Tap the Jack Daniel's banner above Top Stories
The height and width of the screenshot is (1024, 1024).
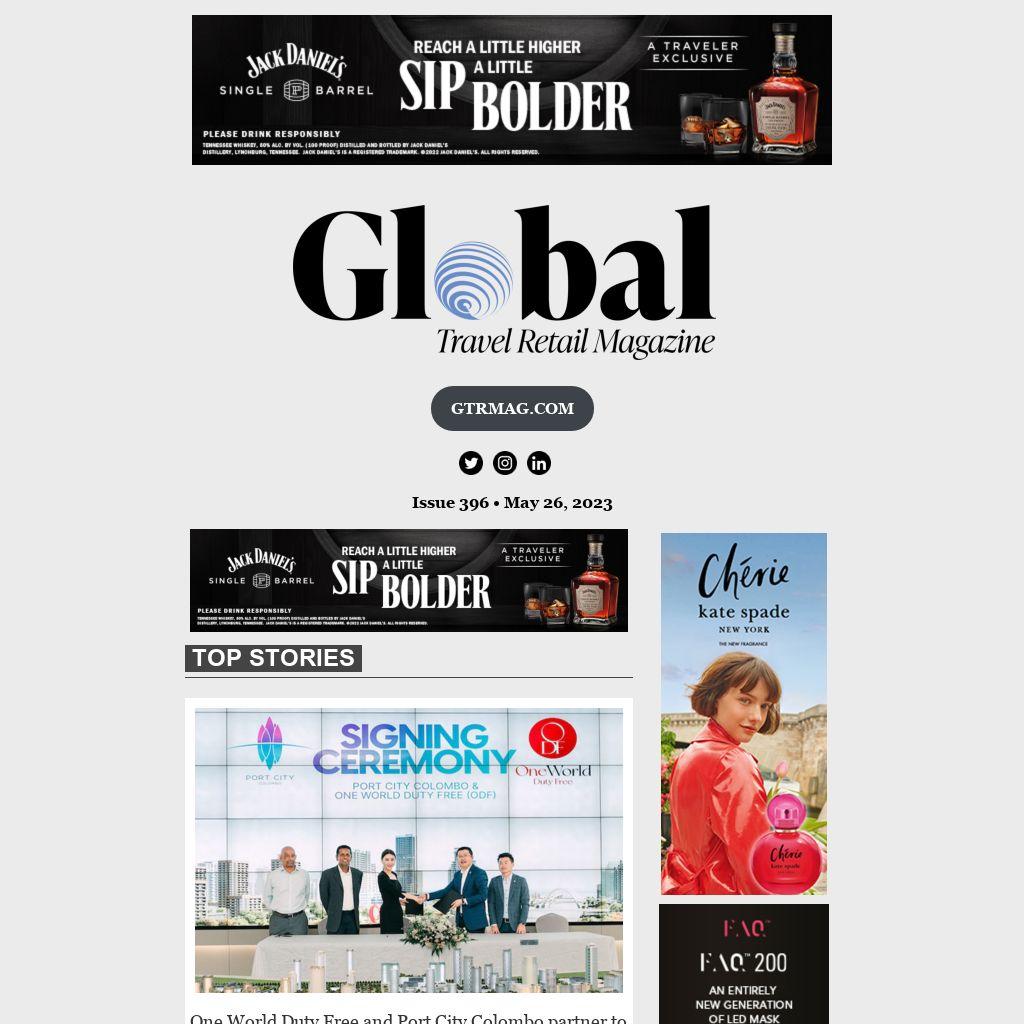point(409,580)
